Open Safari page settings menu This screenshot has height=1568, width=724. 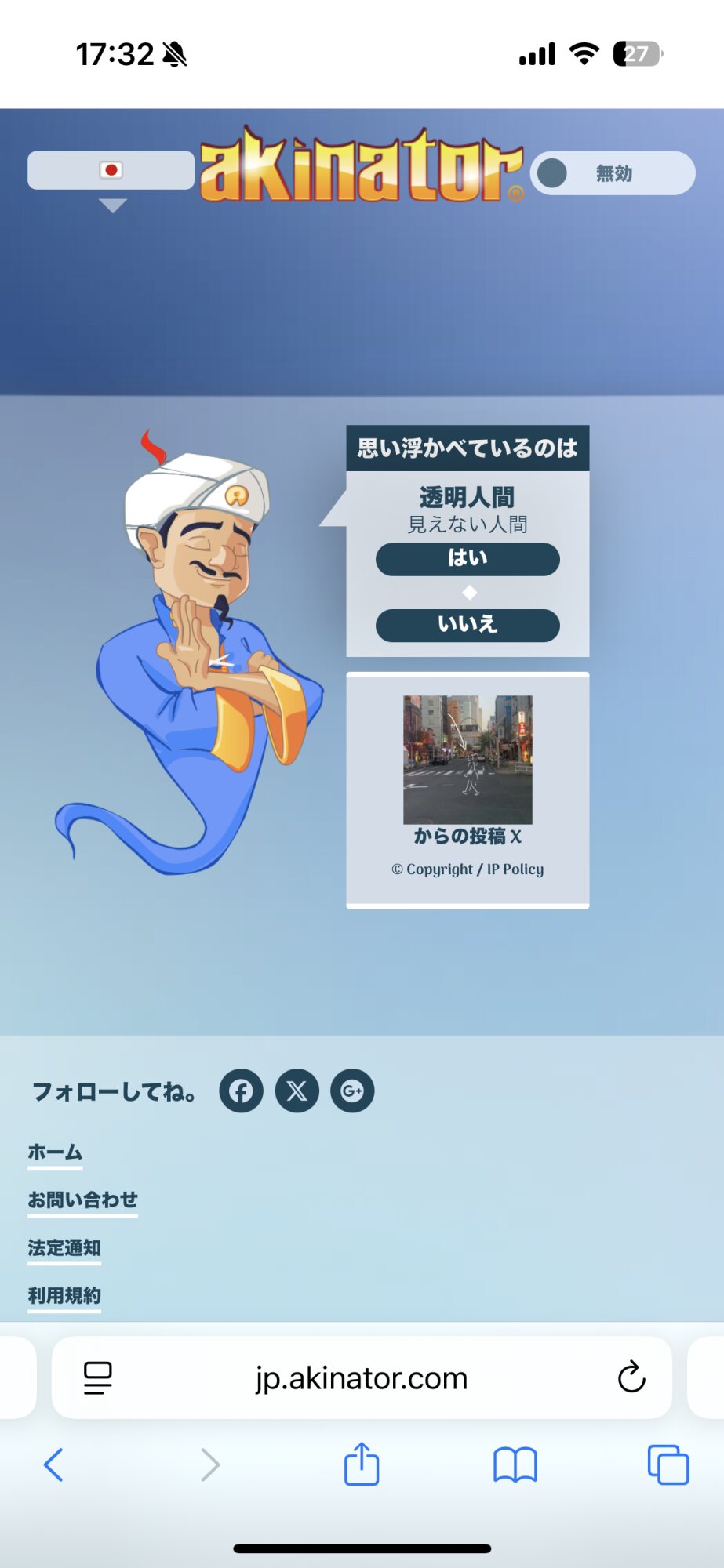point(98,1377)
